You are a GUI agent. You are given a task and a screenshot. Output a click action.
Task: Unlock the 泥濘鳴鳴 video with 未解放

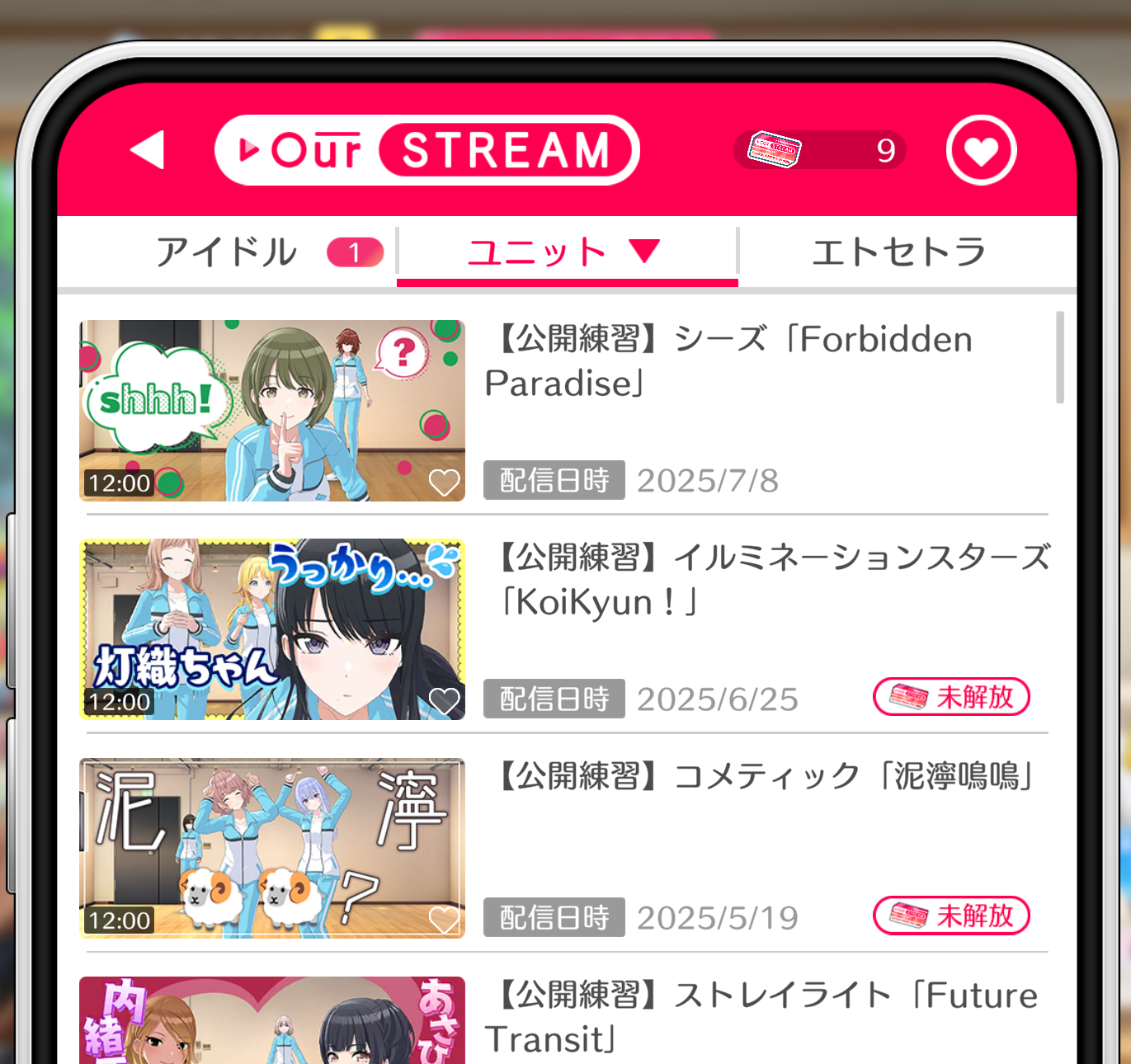(951, 916)
